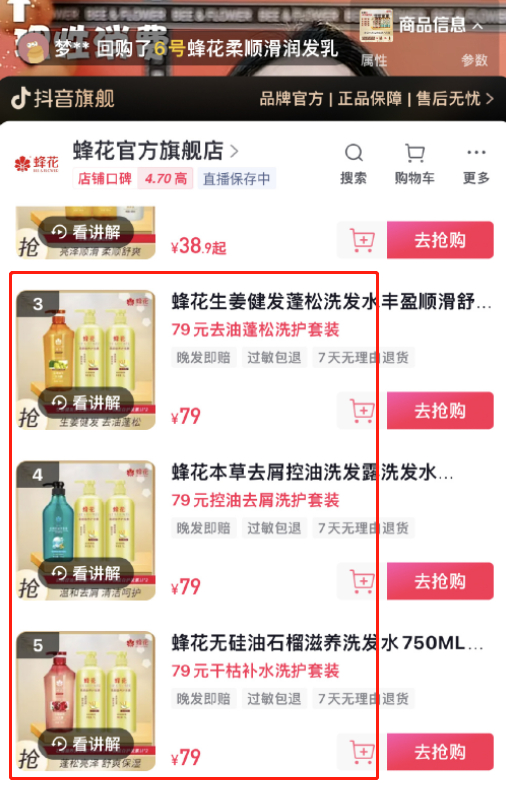Open search in the 蜂花 store
The width and height of the screenshot is (506, 795).
tap(353, 164)
